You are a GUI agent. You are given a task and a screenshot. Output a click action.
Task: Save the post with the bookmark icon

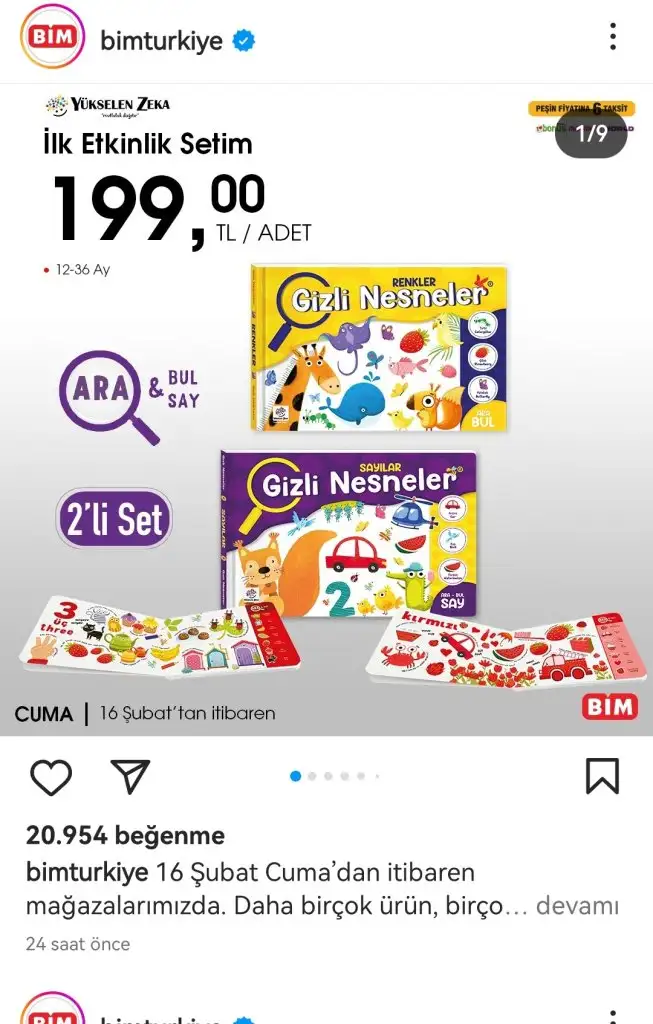[602, 776]
